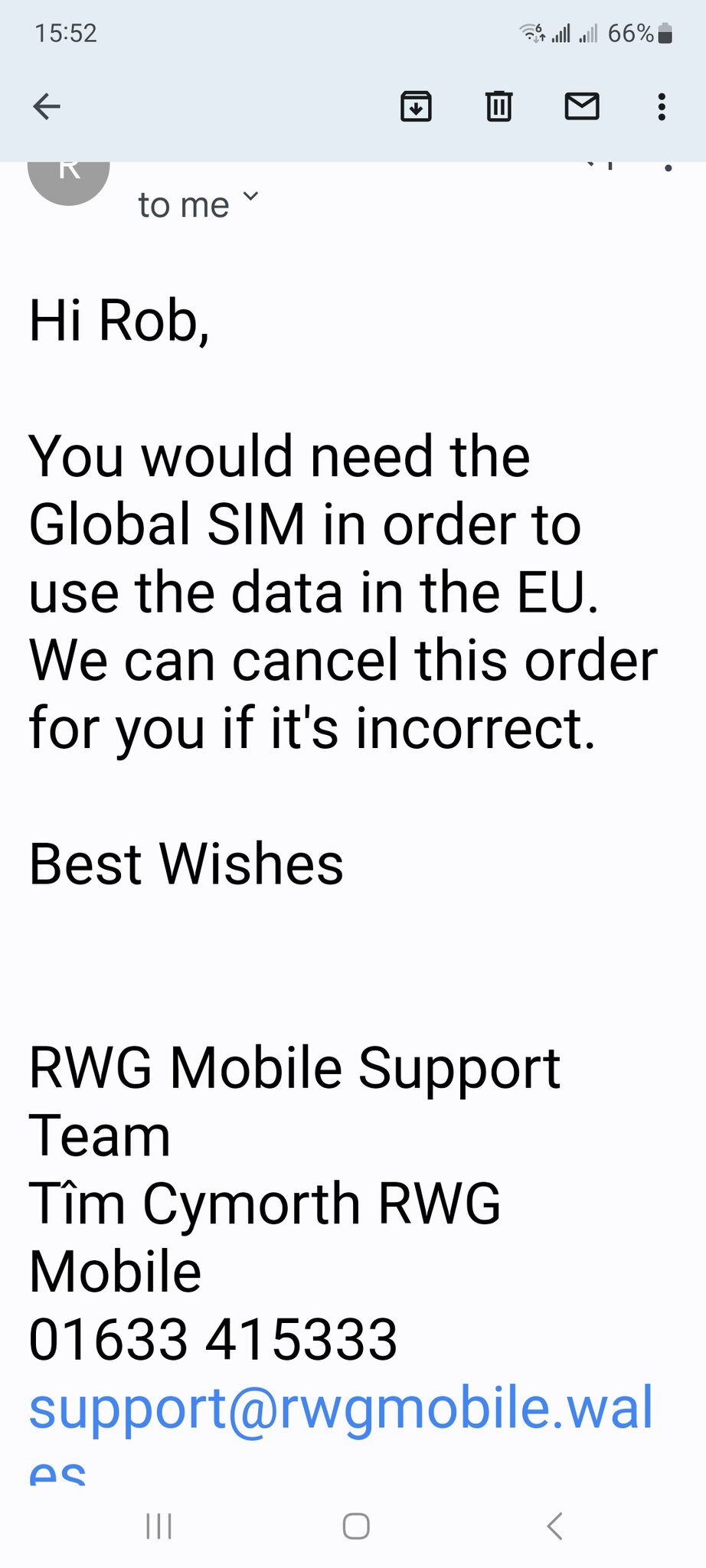Image resolution: width=706 pixels, height=1568 pixels.
Task: Open the top bar overflow menu
Action: pyautogui.click(x=662, y=106)
